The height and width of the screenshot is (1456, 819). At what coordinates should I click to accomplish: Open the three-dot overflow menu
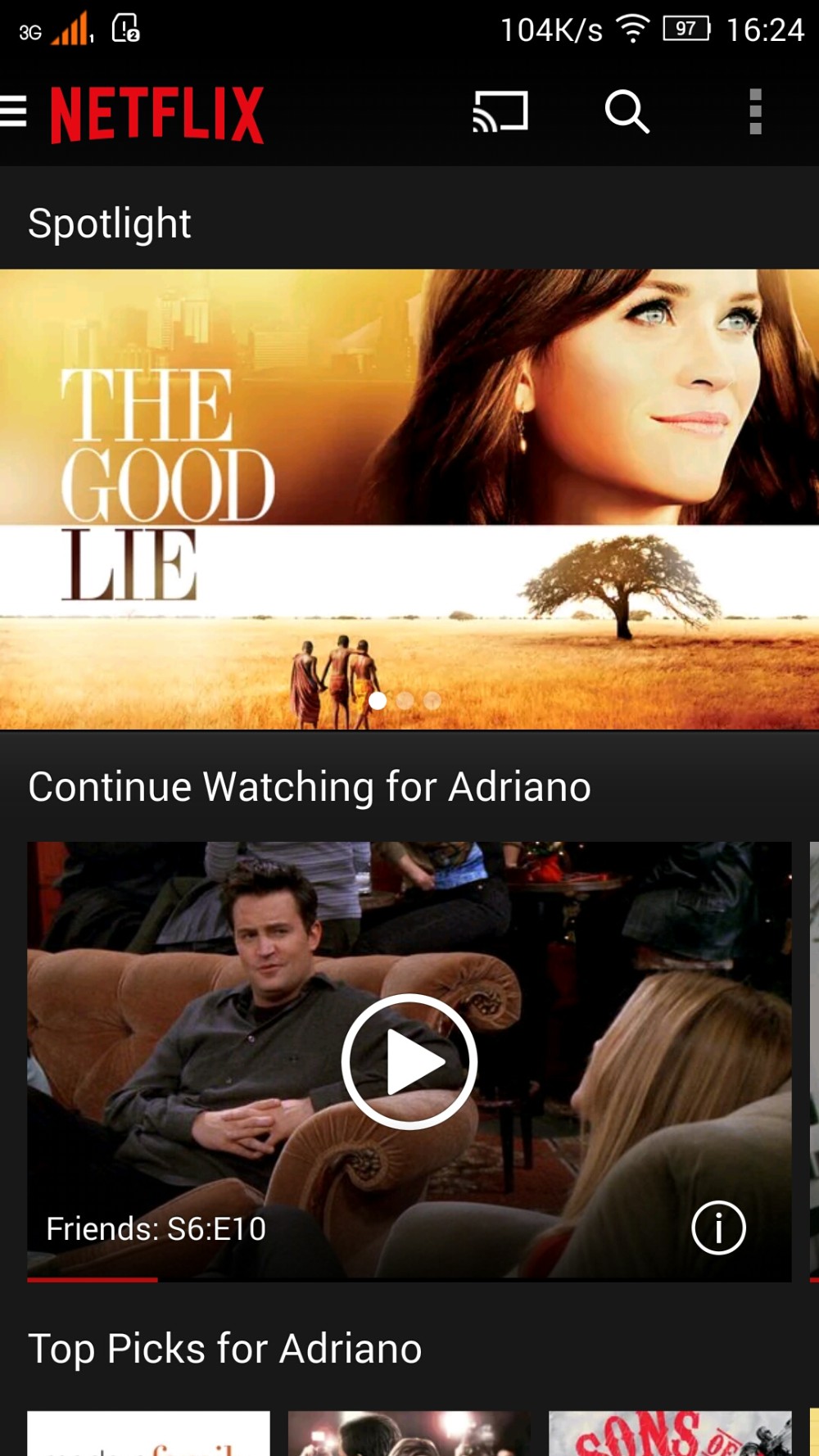click(755, 111)
